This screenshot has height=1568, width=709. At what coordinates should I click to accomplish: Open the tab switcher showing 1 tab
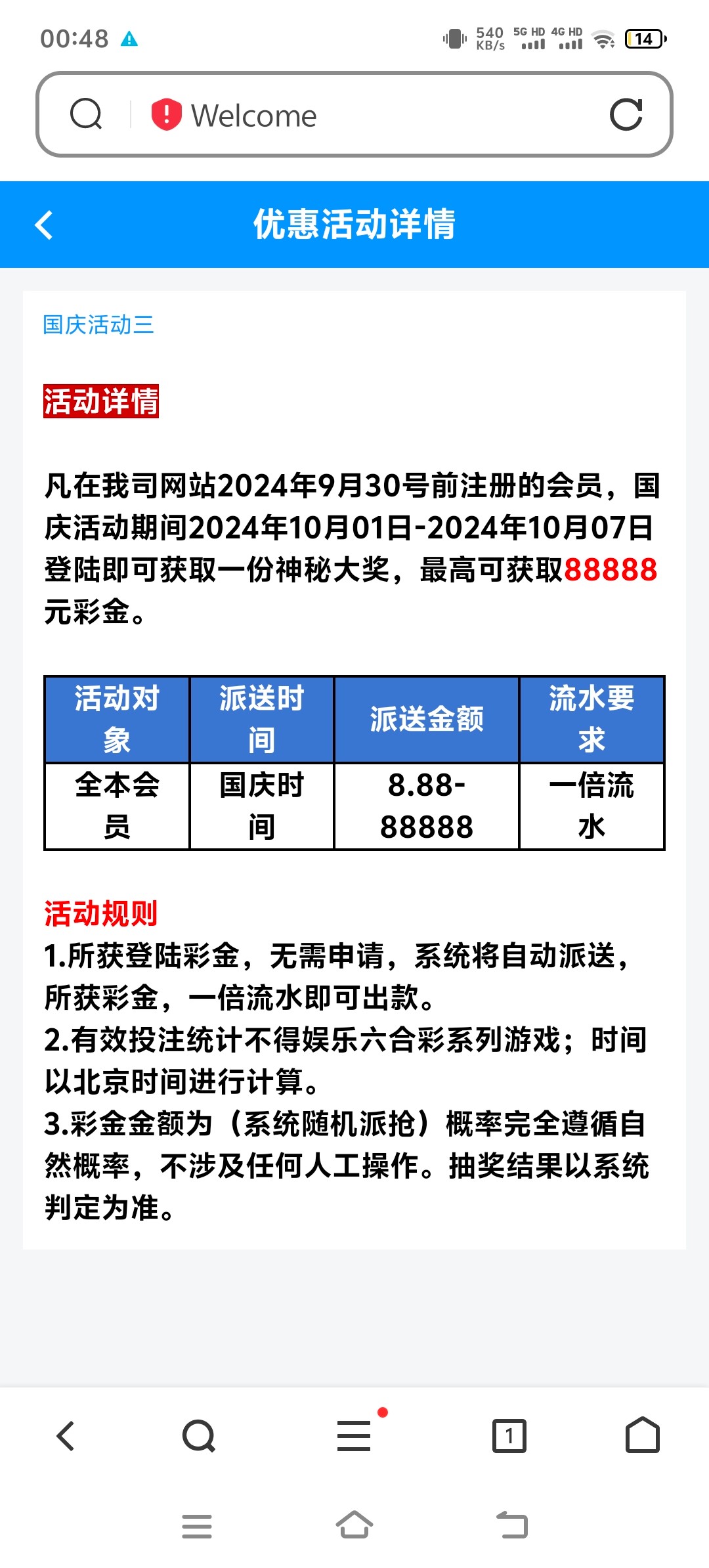tap(509, 1436)
